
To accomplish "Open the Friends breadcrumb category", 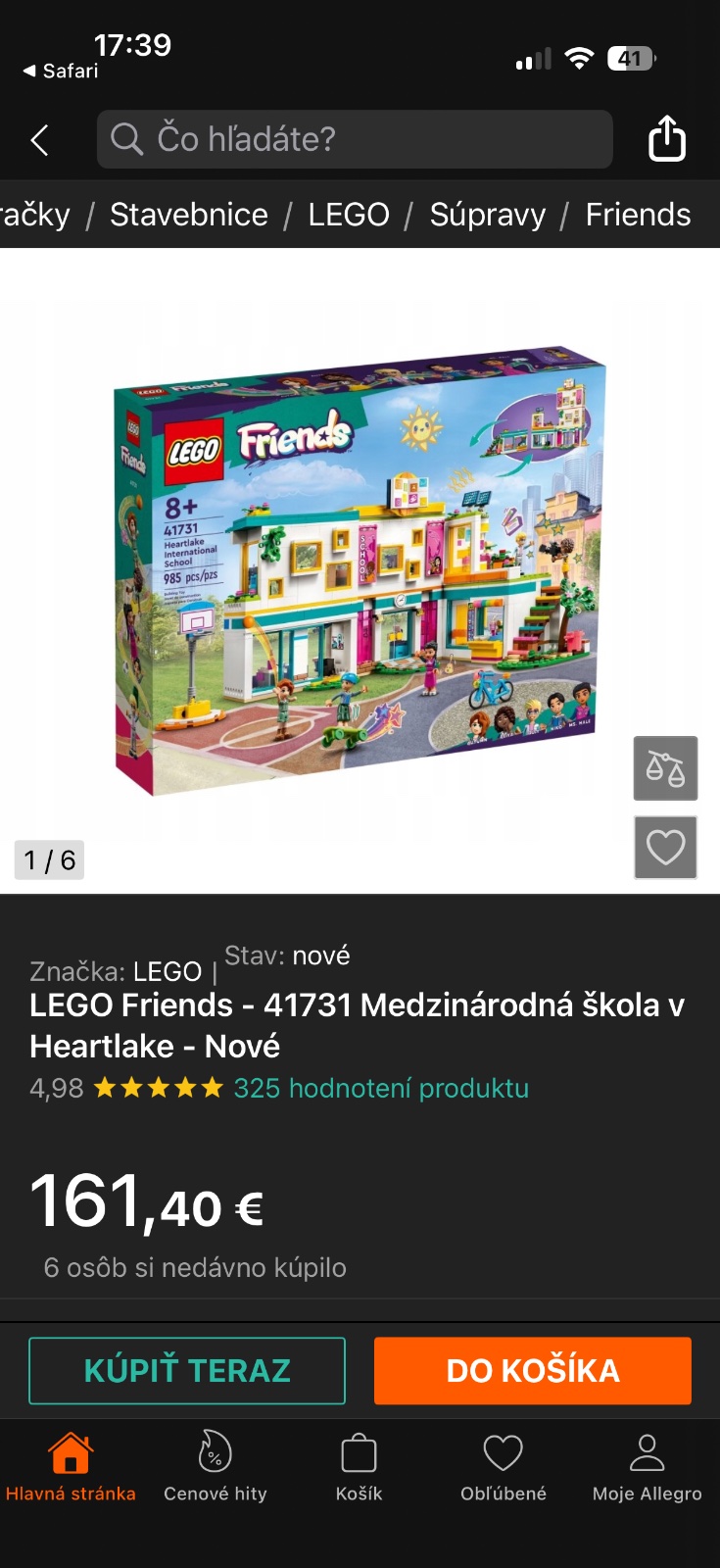I will (638, 215).
